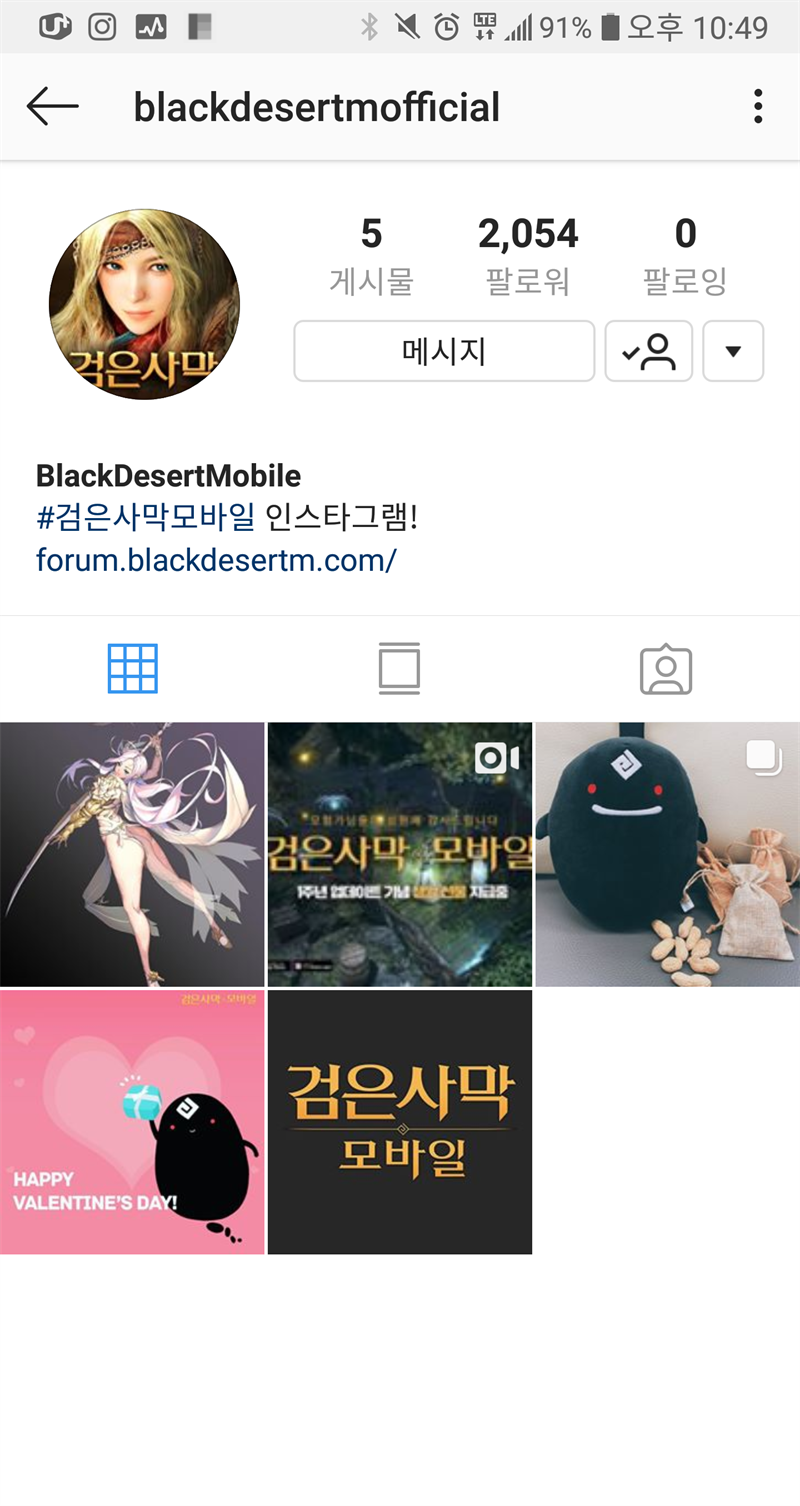Expand suggested accounts dropdown arrow

coord(733,351)
